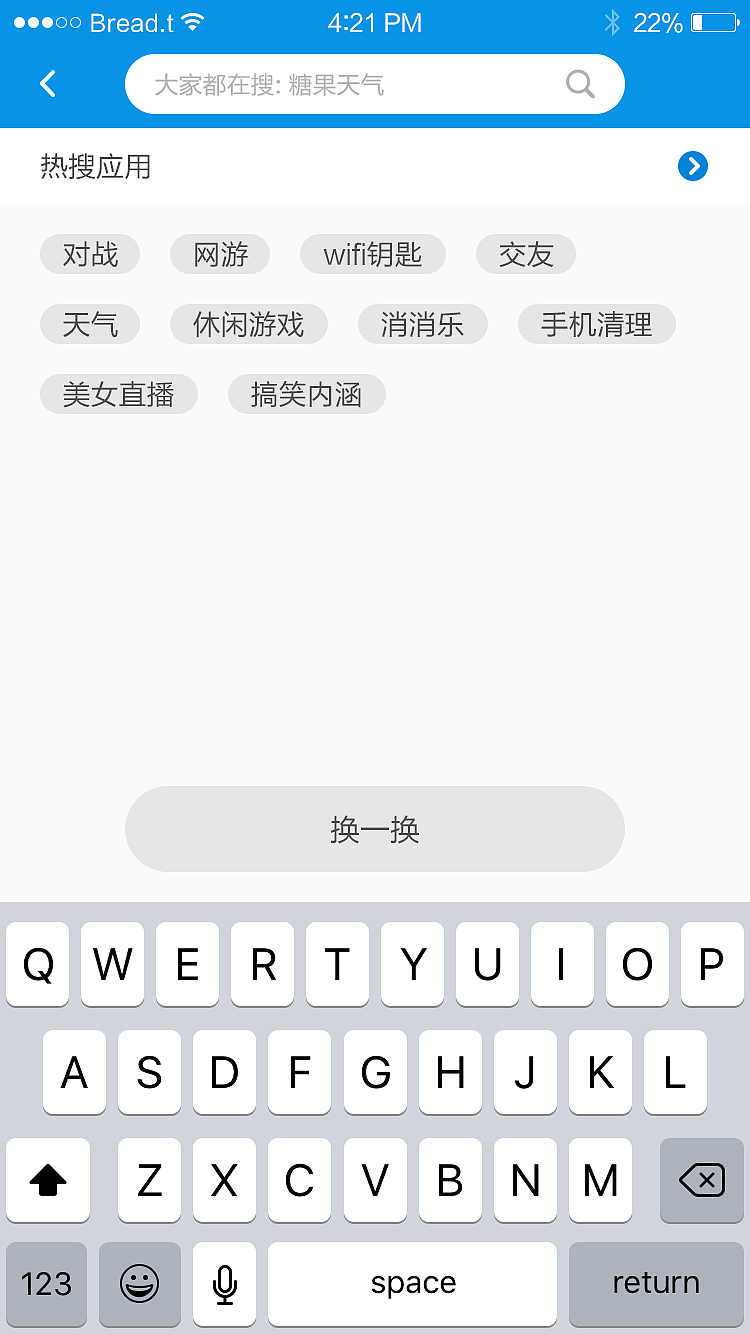Screen dimensions: 750x1334
Task: Tap the backspace delete key
Action: point(701,1180)
